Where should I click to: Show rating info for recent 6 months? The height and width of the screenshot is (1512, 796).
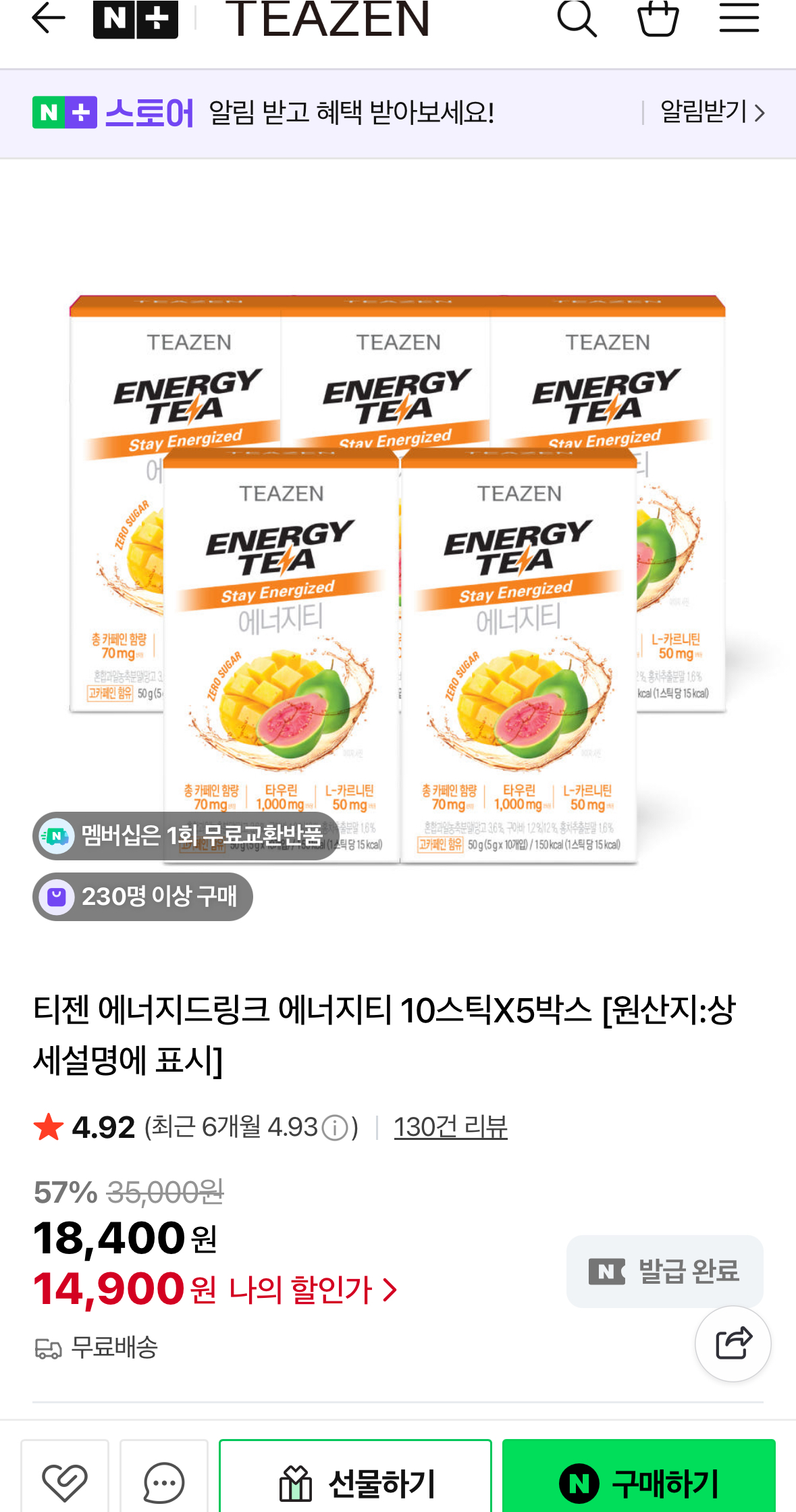(x=335, y=1127)
